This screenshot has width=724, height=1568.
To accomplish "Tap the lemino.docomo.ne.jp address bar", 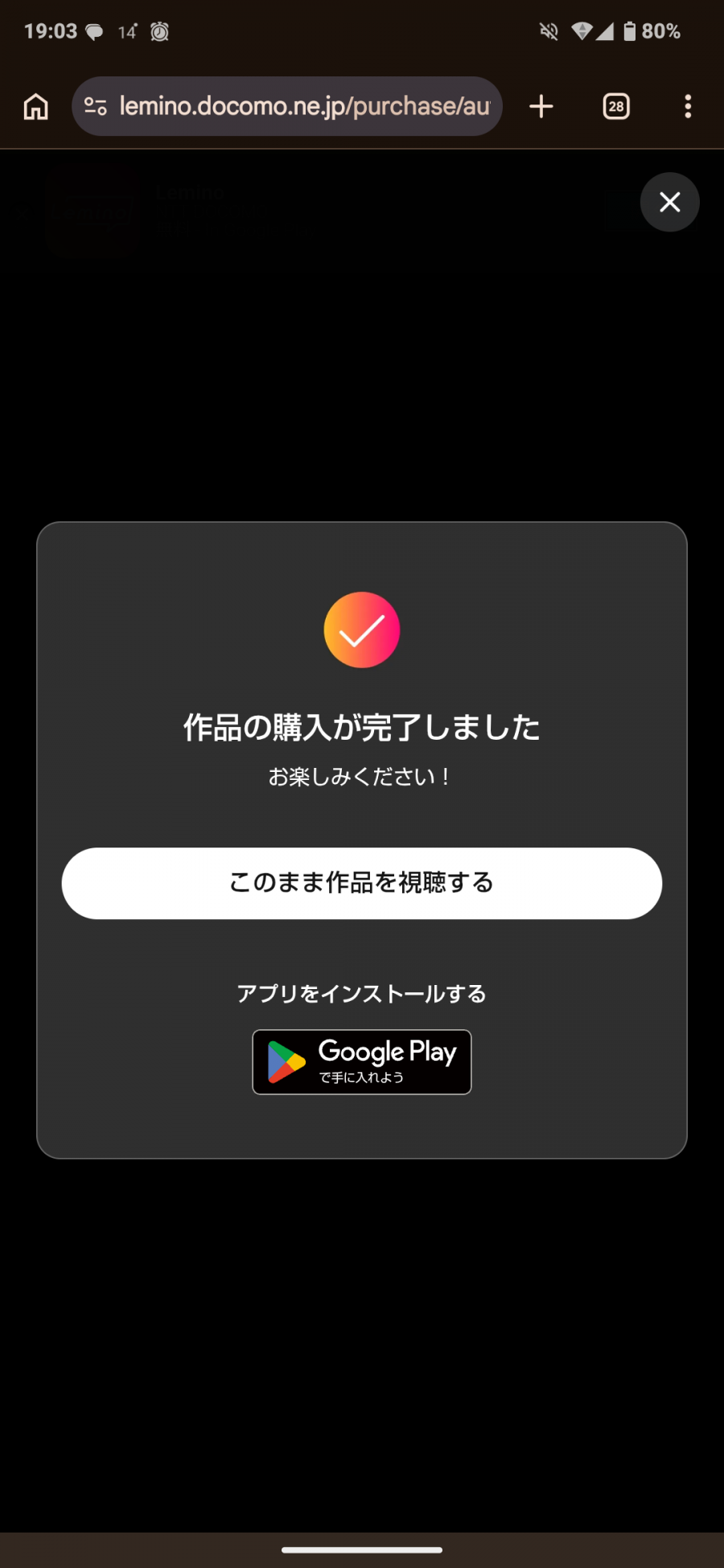I will coord(304,106).
